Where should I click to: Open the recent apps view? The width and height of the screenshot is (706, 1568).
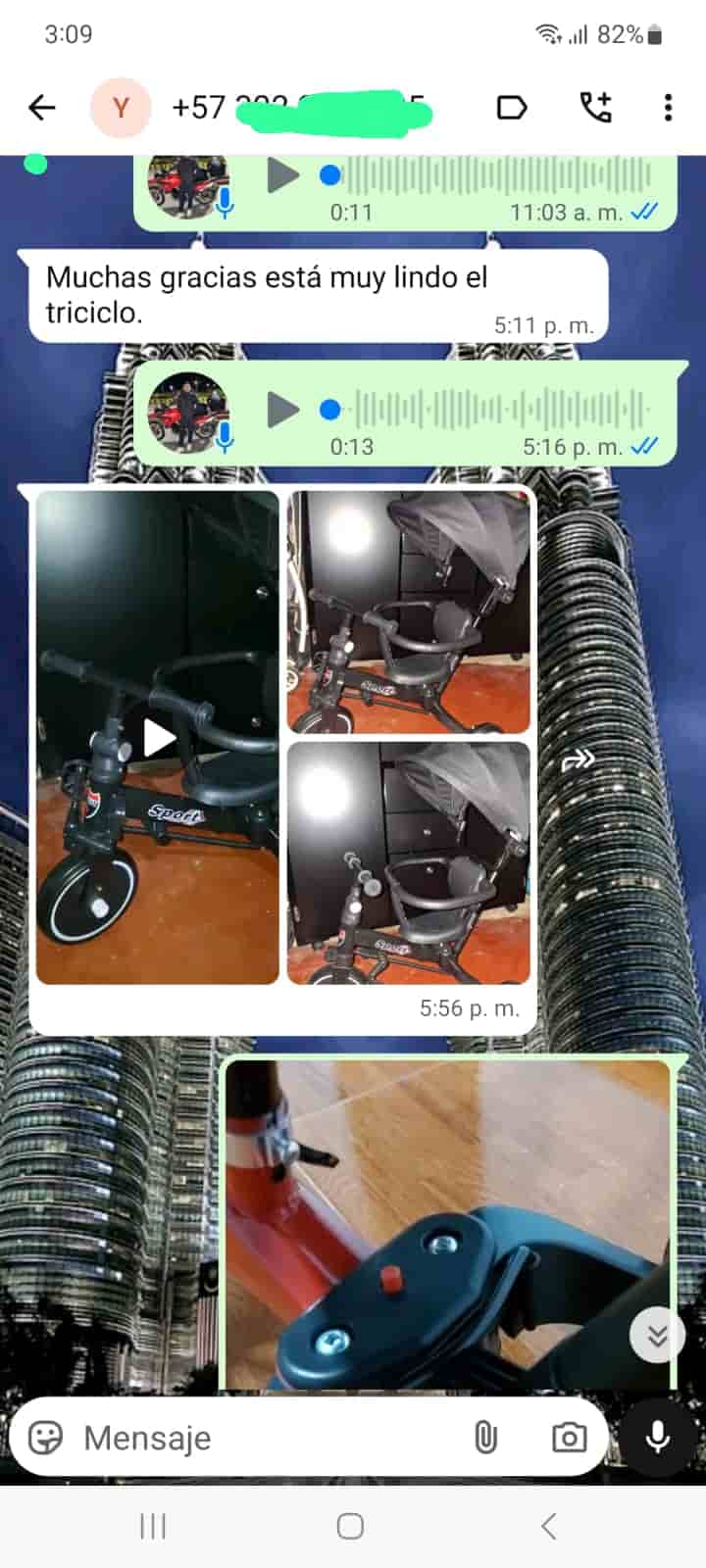pyautogui.click(x=153, y=1526)
